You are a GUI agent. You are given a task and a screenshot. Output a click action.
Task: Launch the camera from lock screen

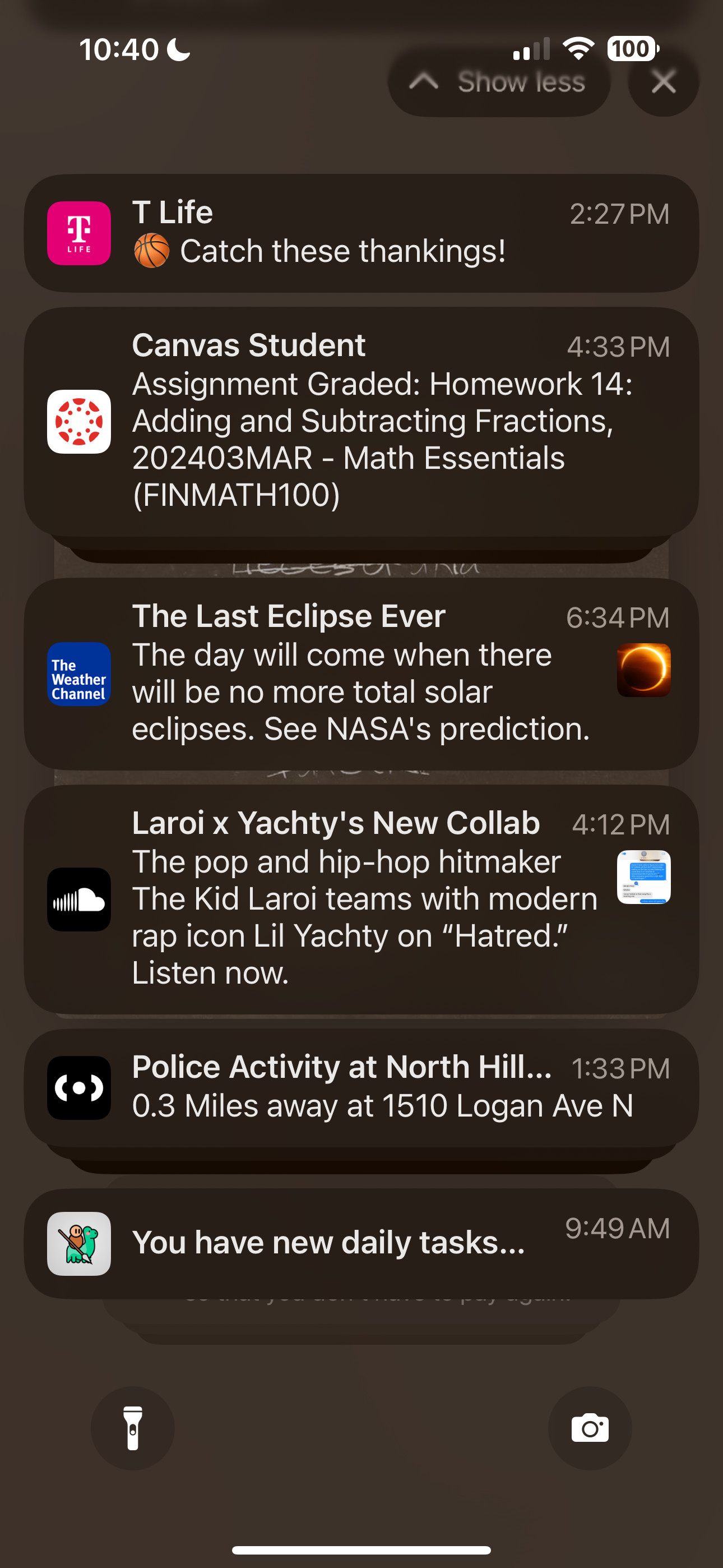pos(589,1428)
